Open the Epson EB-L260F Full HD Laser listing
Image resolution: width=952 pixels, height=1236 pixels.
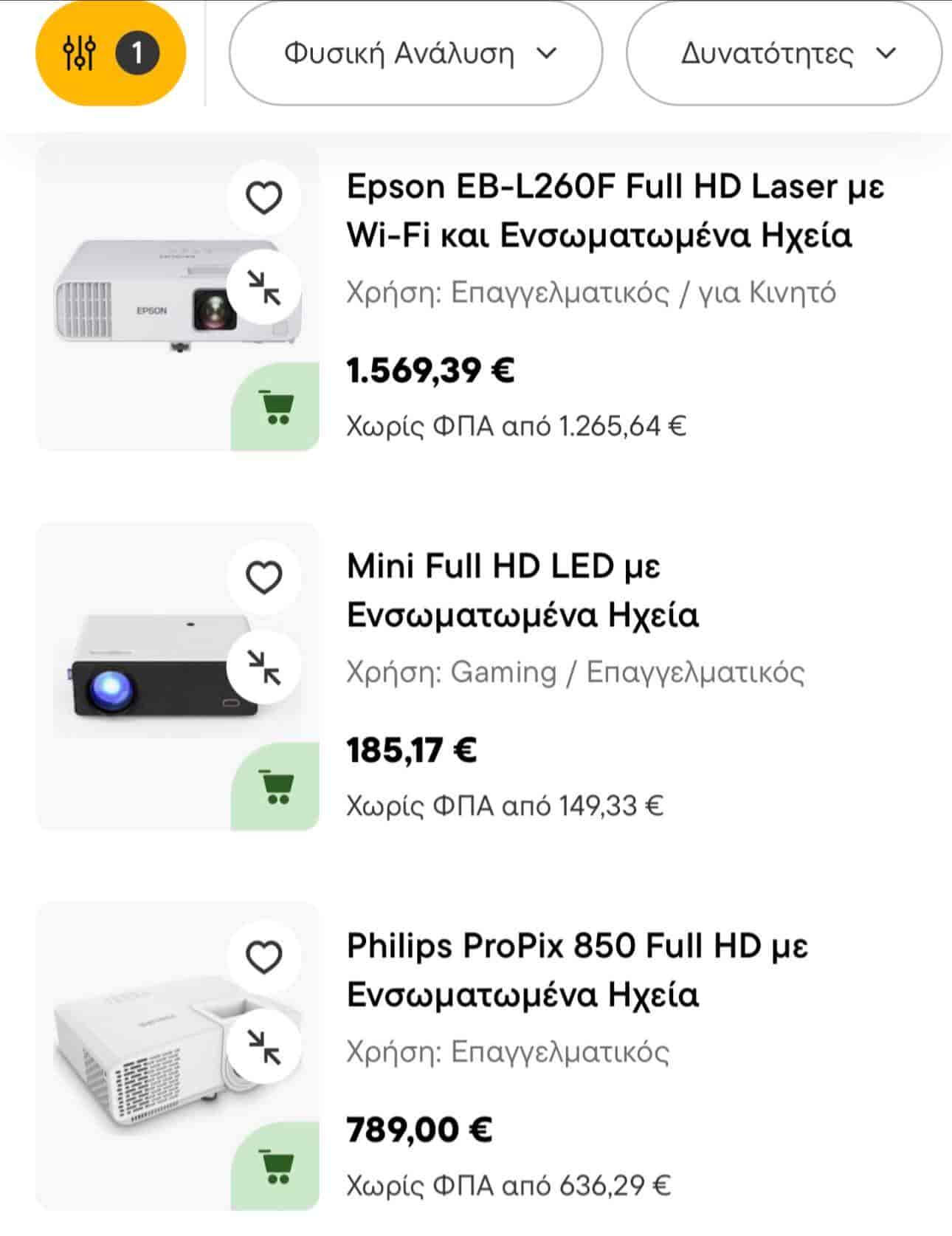(x=615, y=210)
